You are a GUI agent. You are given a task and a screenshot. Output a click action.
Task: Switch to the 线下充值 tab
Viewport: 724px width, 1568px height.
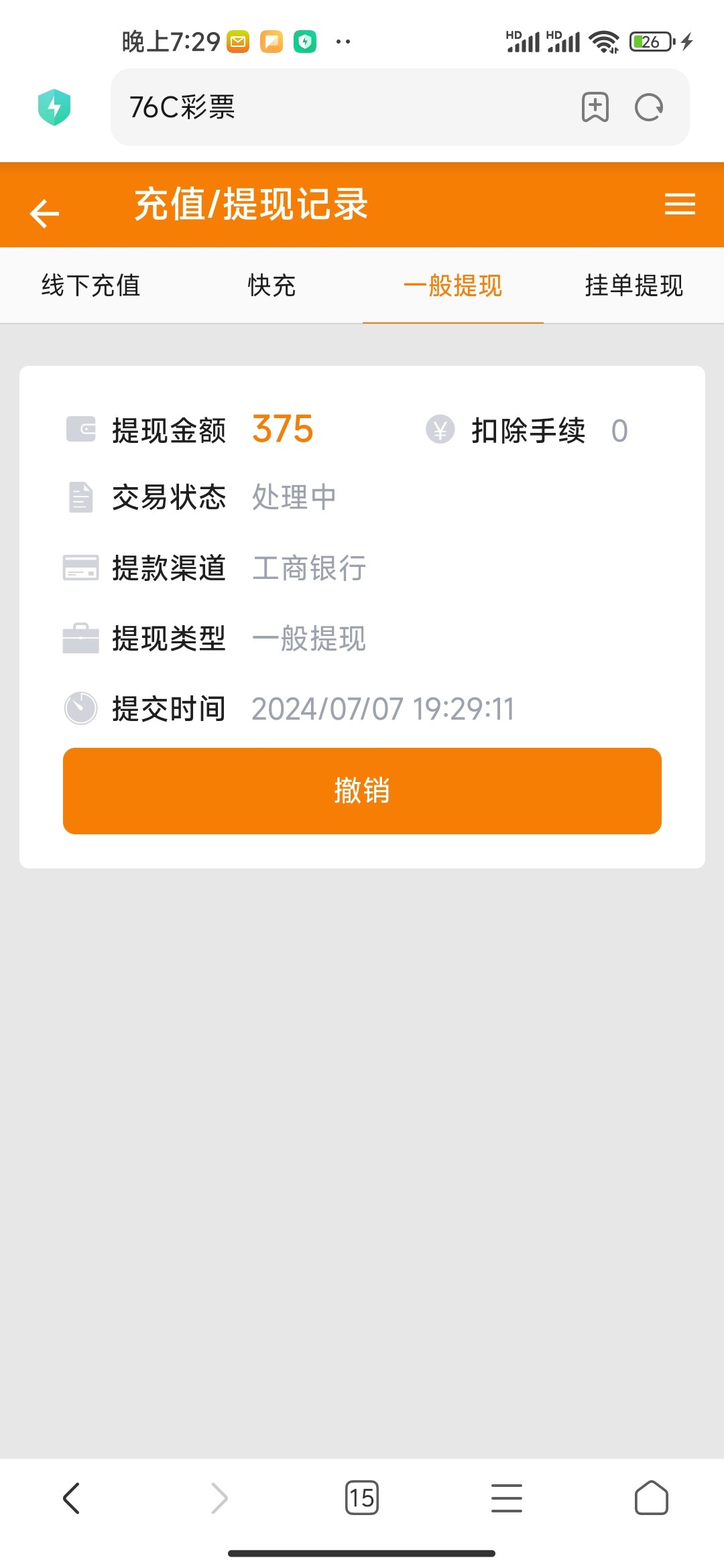[90, 285]
